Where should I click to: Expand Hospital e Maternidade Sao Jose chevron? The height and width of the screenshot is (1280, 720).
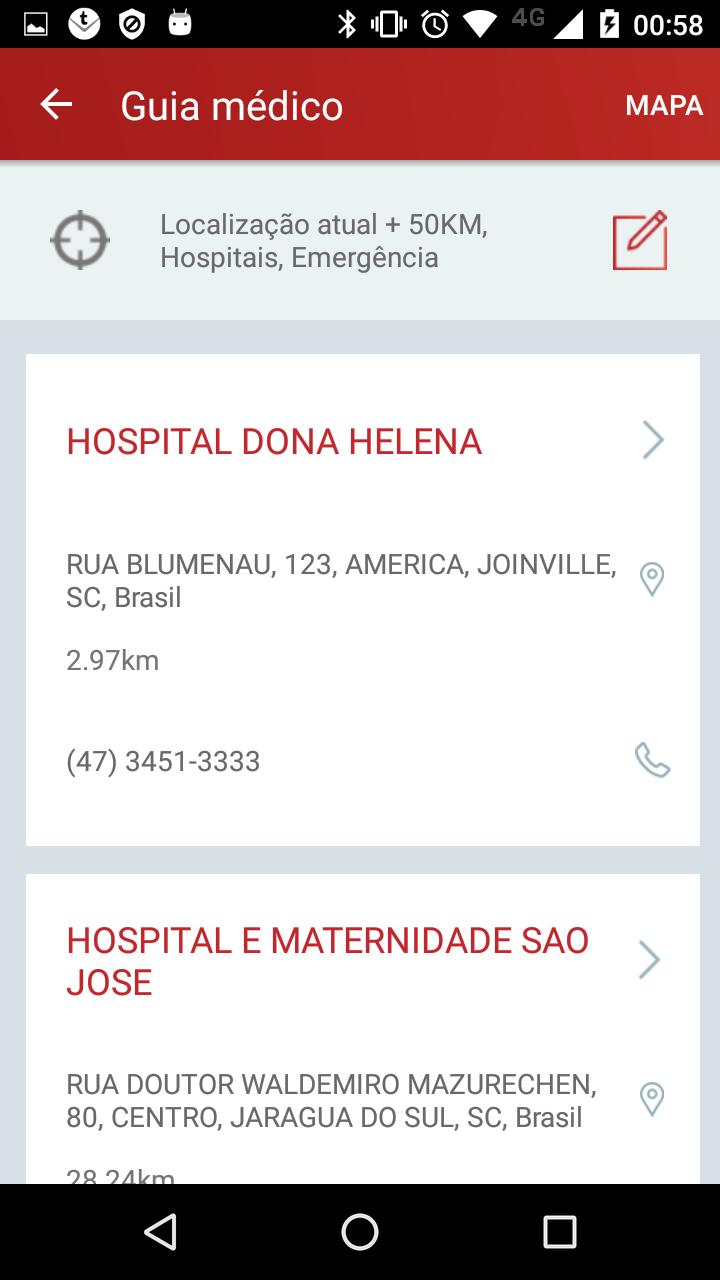pyautogui.click(x=650, y=959)
